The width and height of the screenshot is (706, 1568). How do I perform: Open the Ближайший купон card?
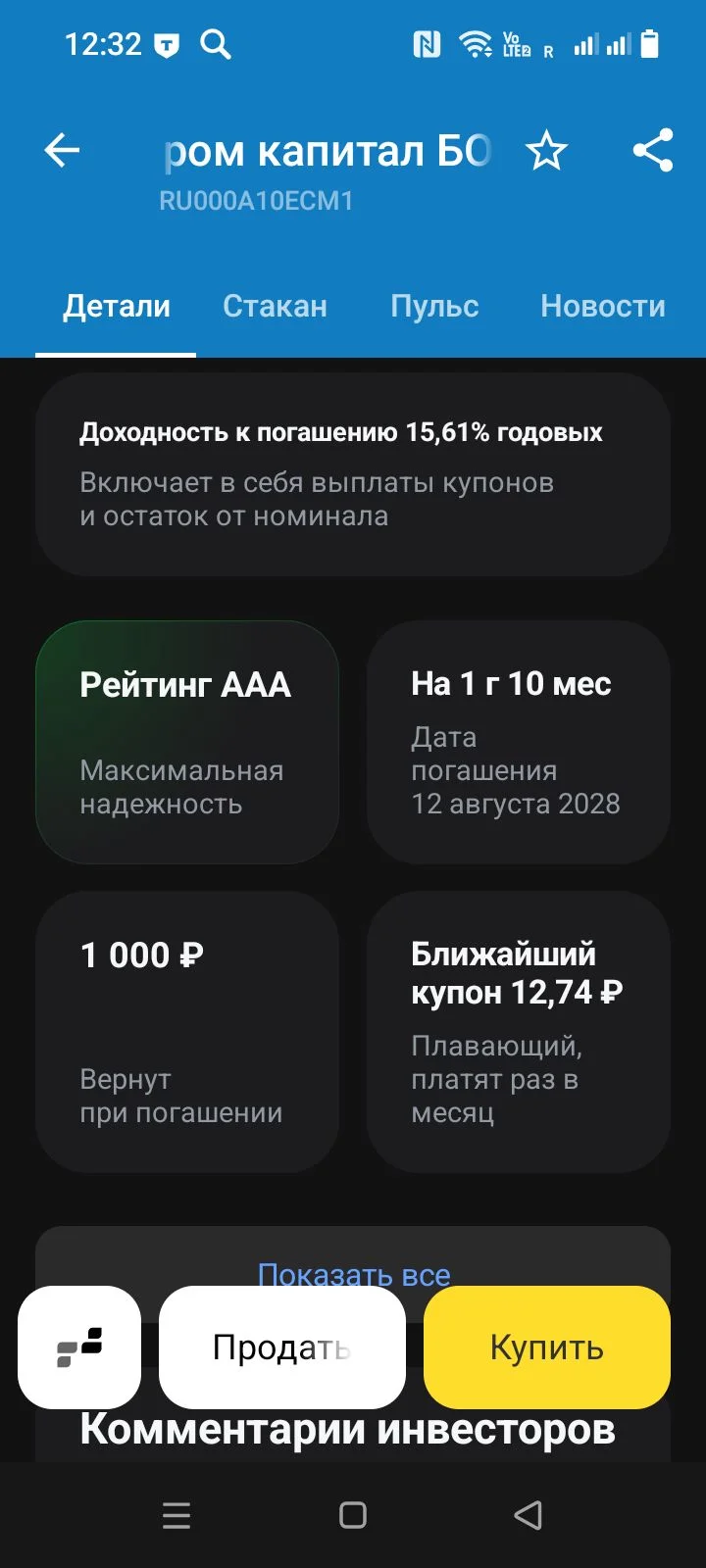pyautogui.click(x=519, y=1032)
